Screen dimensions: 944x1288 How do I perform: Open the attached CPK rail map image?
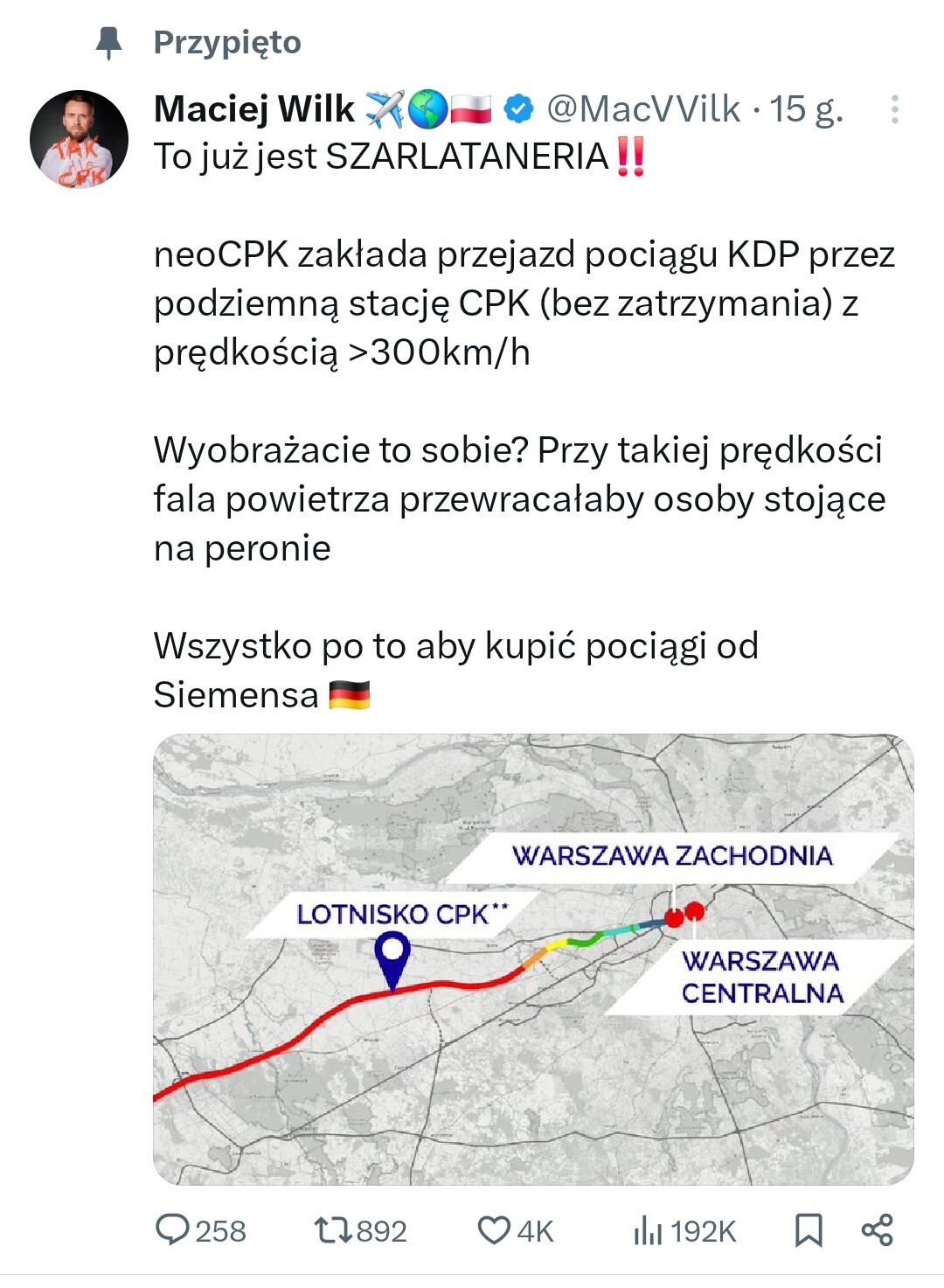533,959
